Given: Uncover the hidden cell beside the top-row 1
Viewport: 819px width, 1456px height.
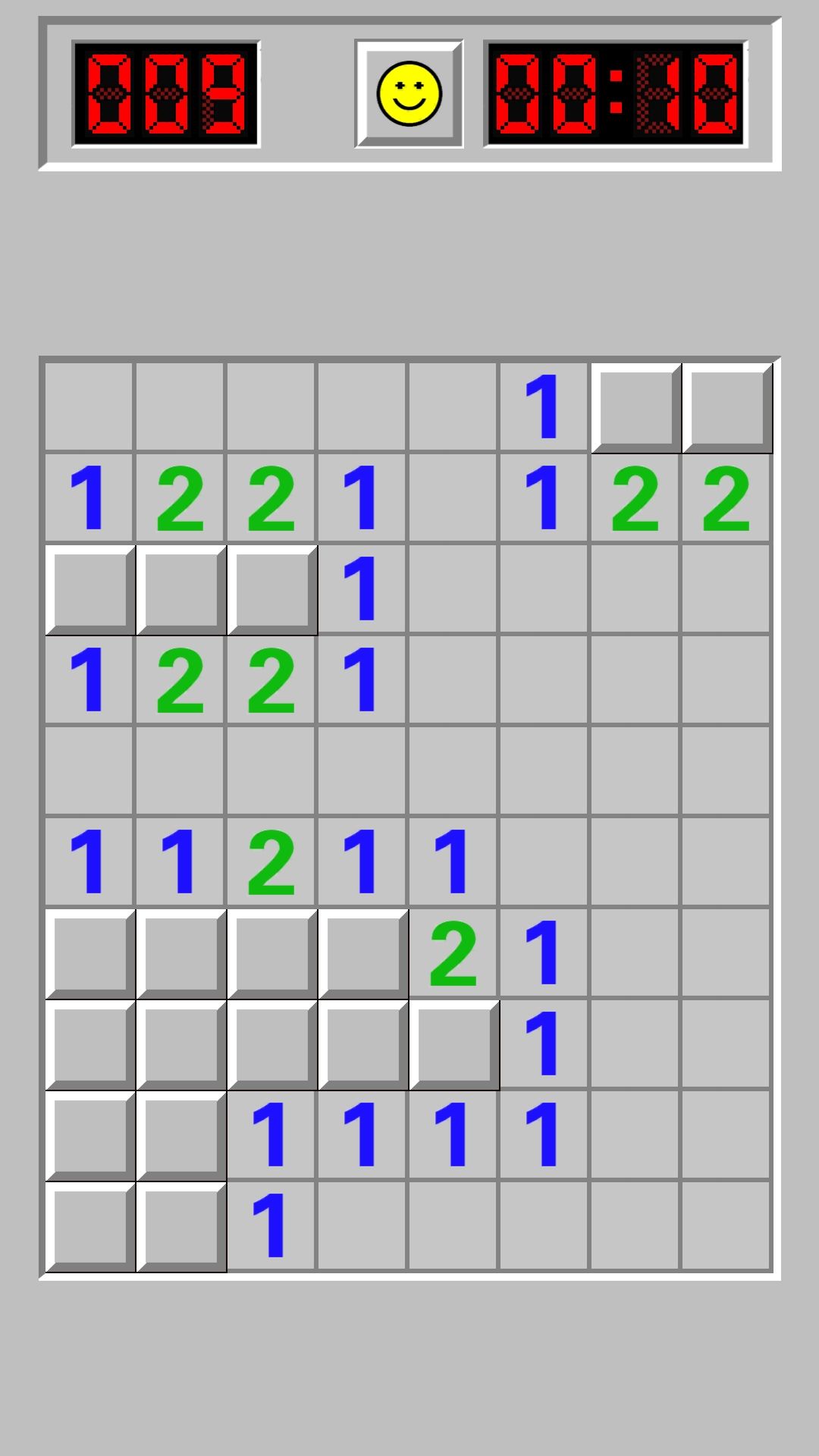Looking at the screenshot, I should [635, 407].
